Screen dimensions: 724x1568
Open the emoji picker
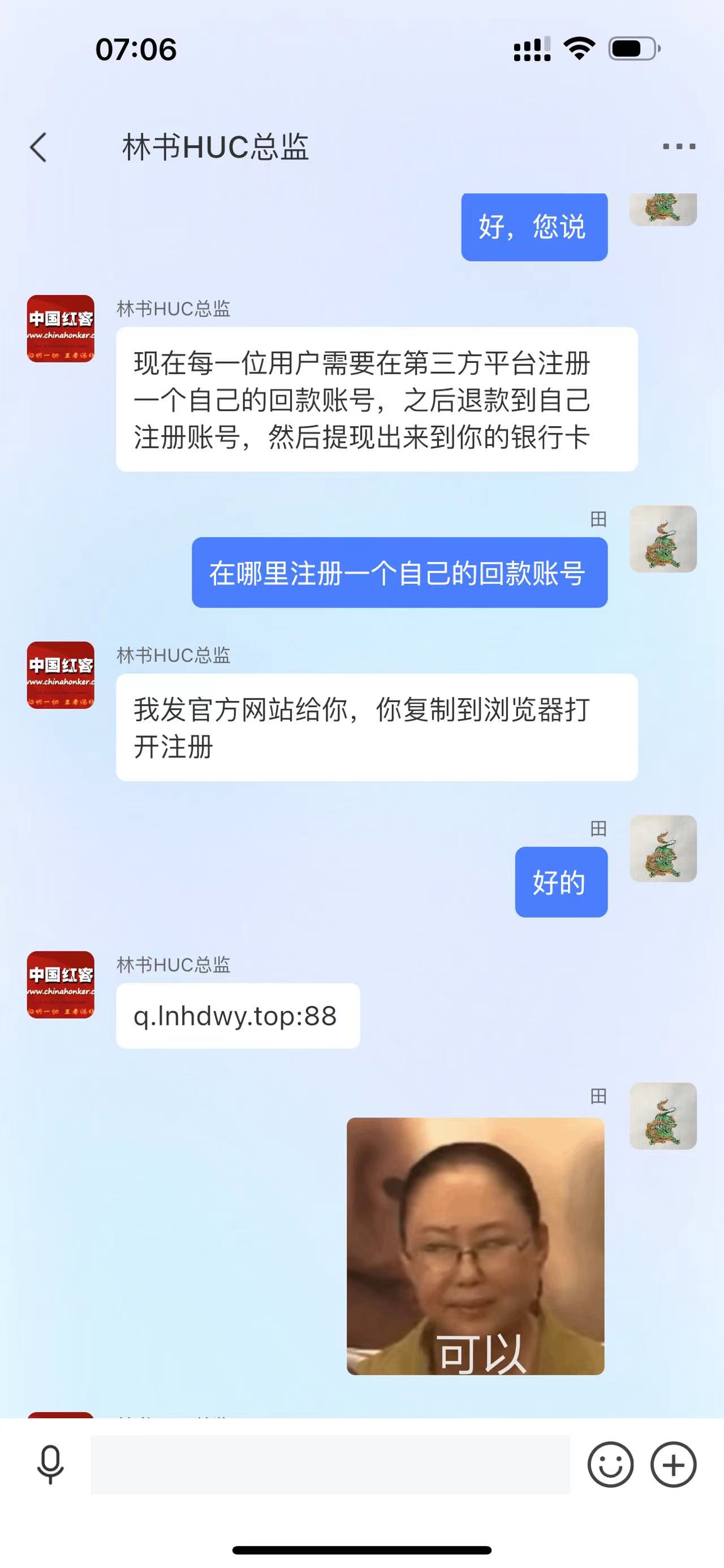(x=610, y=1465)
